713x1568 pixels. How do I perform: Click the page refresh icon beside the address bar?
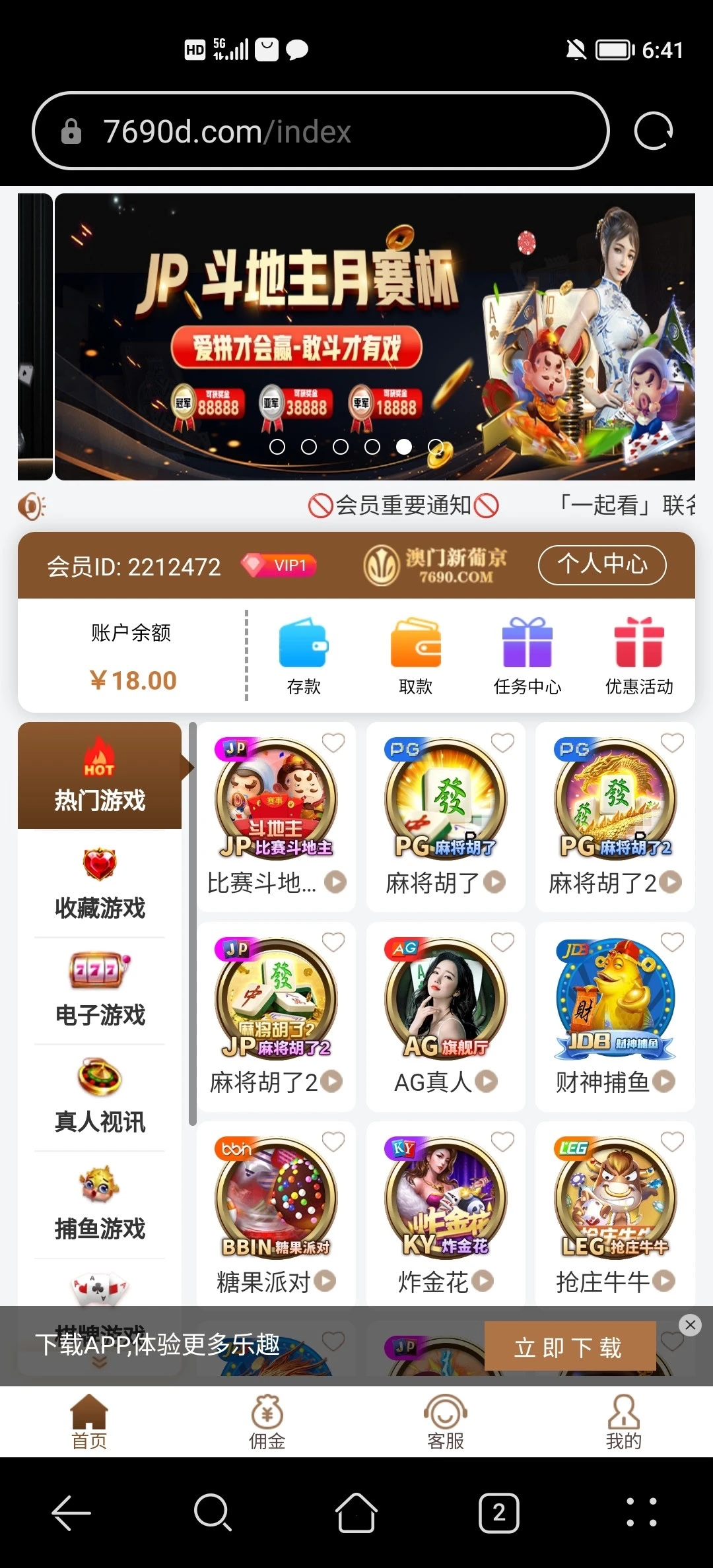[653, 131]
